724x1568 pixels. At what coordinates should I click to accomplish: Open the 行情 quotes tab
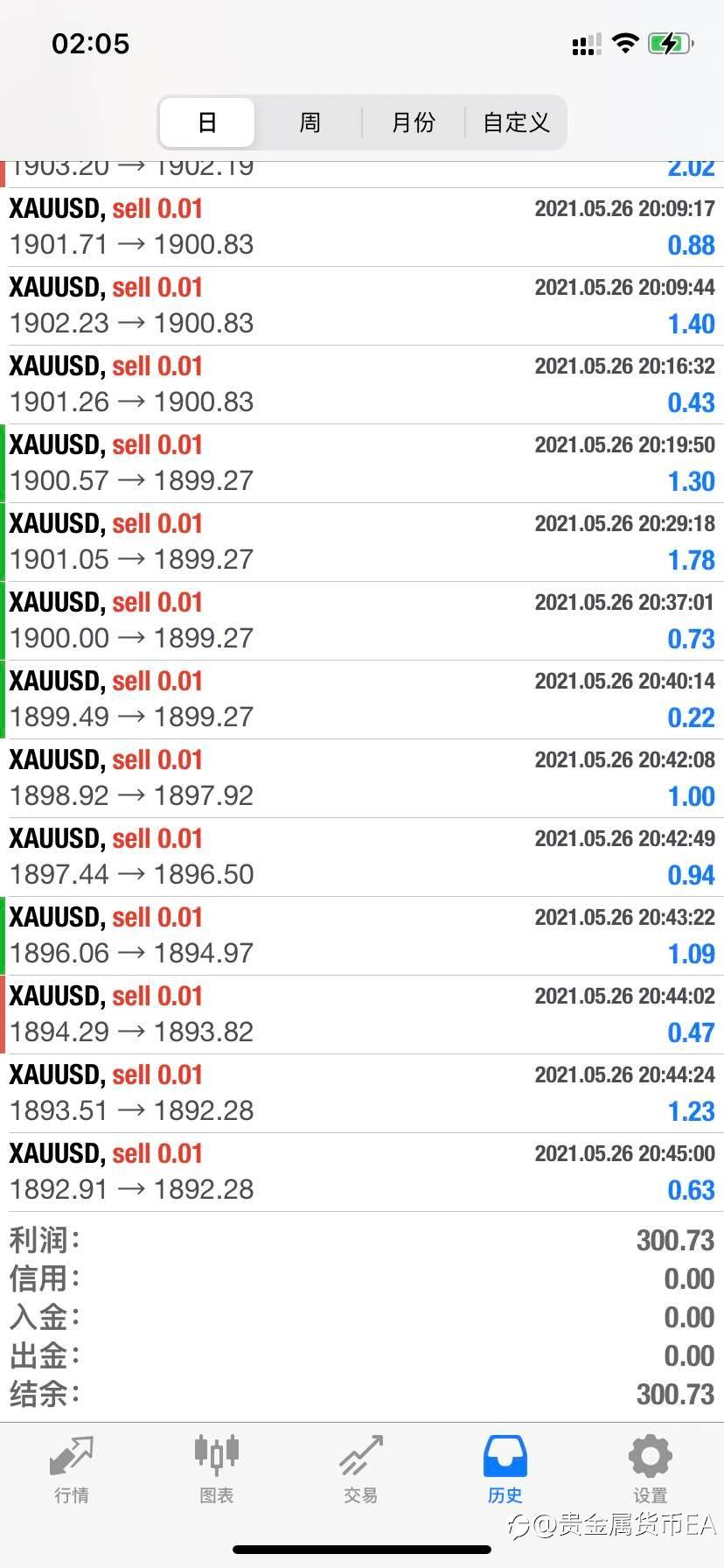72,1469
